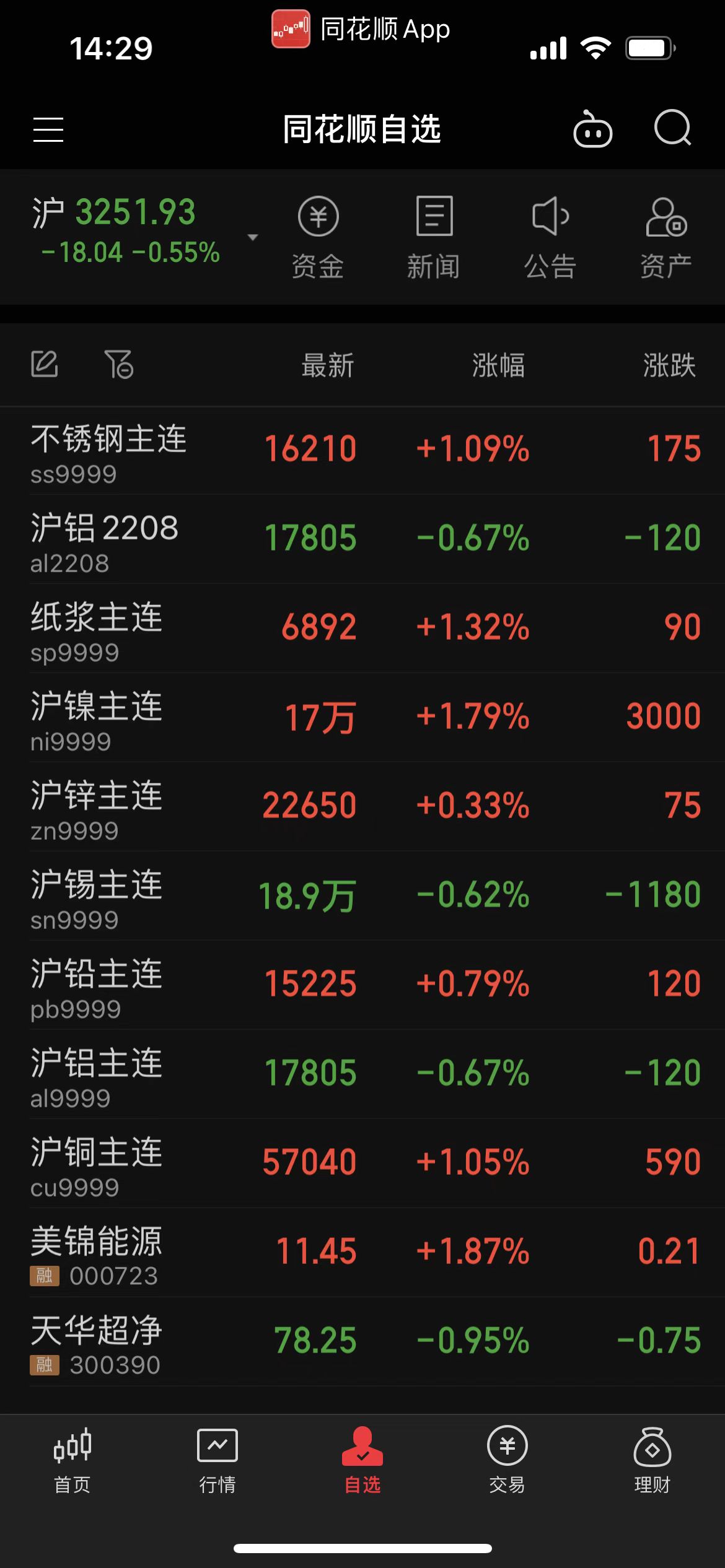725x1568 pixels.
Task: Open 沪镍主连 ni9999 quote
Action: tap(362, 718)
